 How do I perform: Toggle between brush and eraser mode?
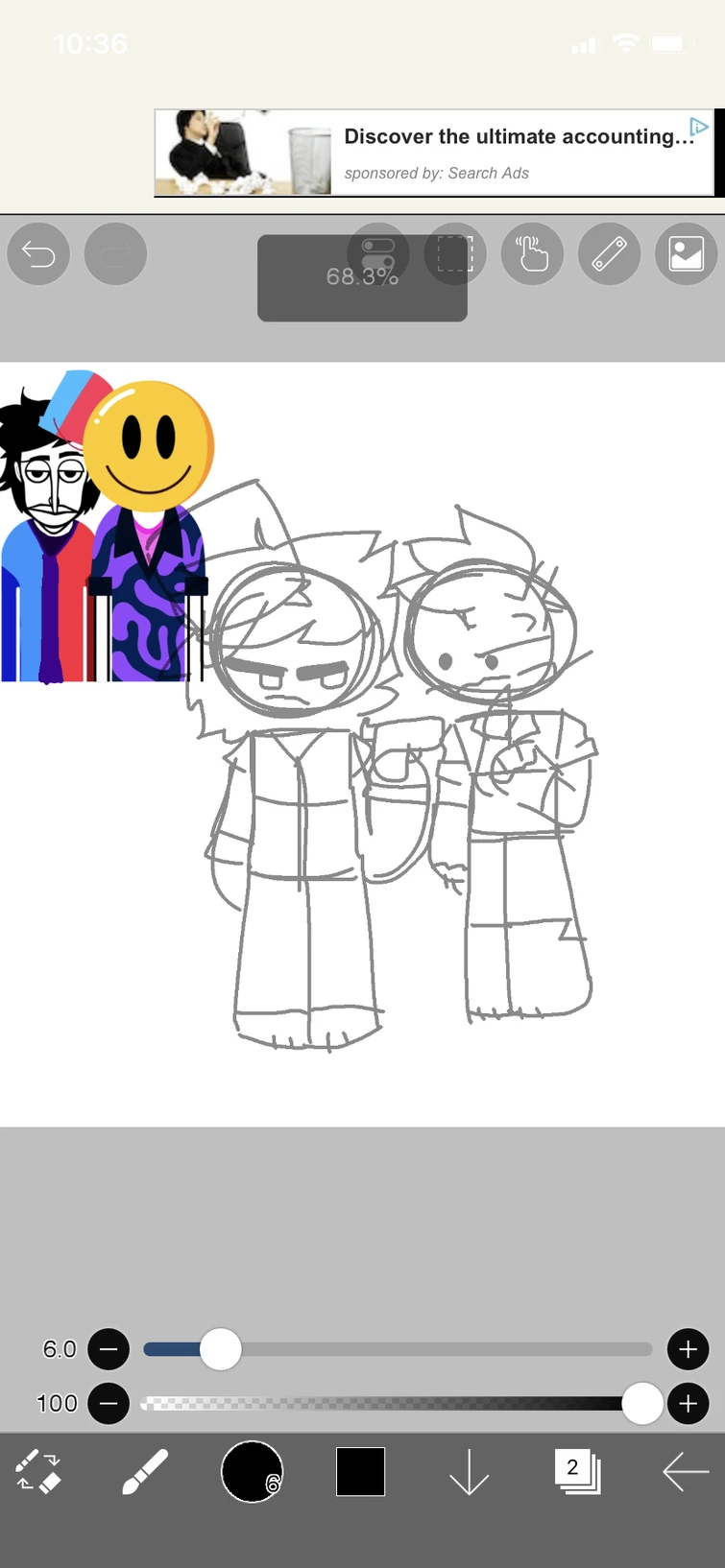tap(38, 1471)
